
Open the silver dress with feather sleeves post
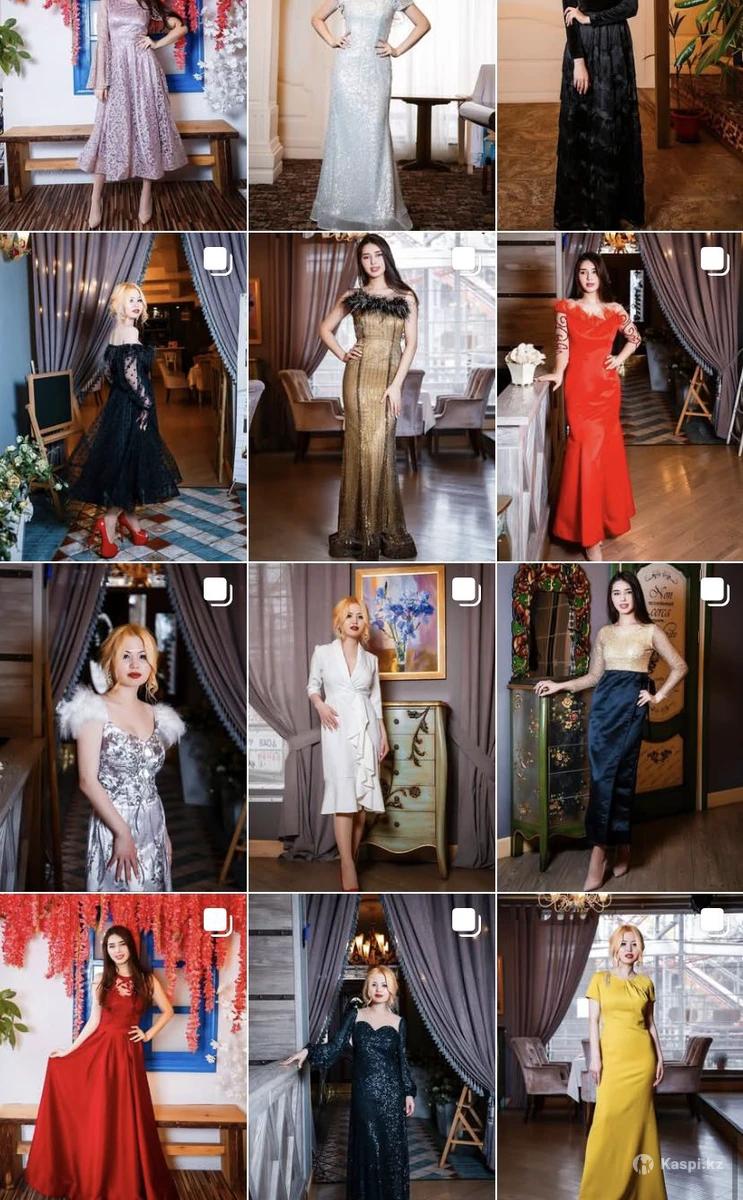[x=123, y=727]
